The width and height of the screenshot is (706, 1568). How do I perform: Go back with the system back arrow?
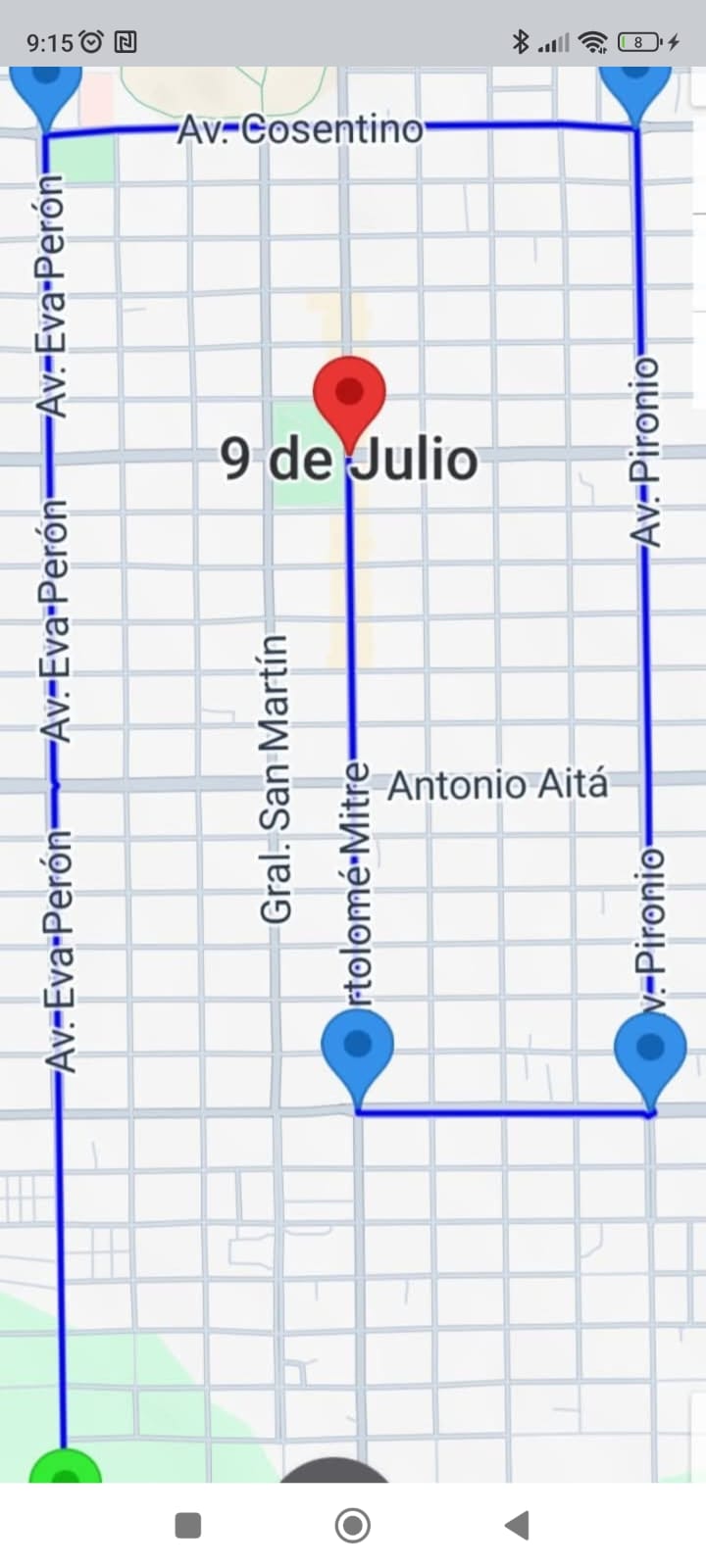[x=517, y=1525]
